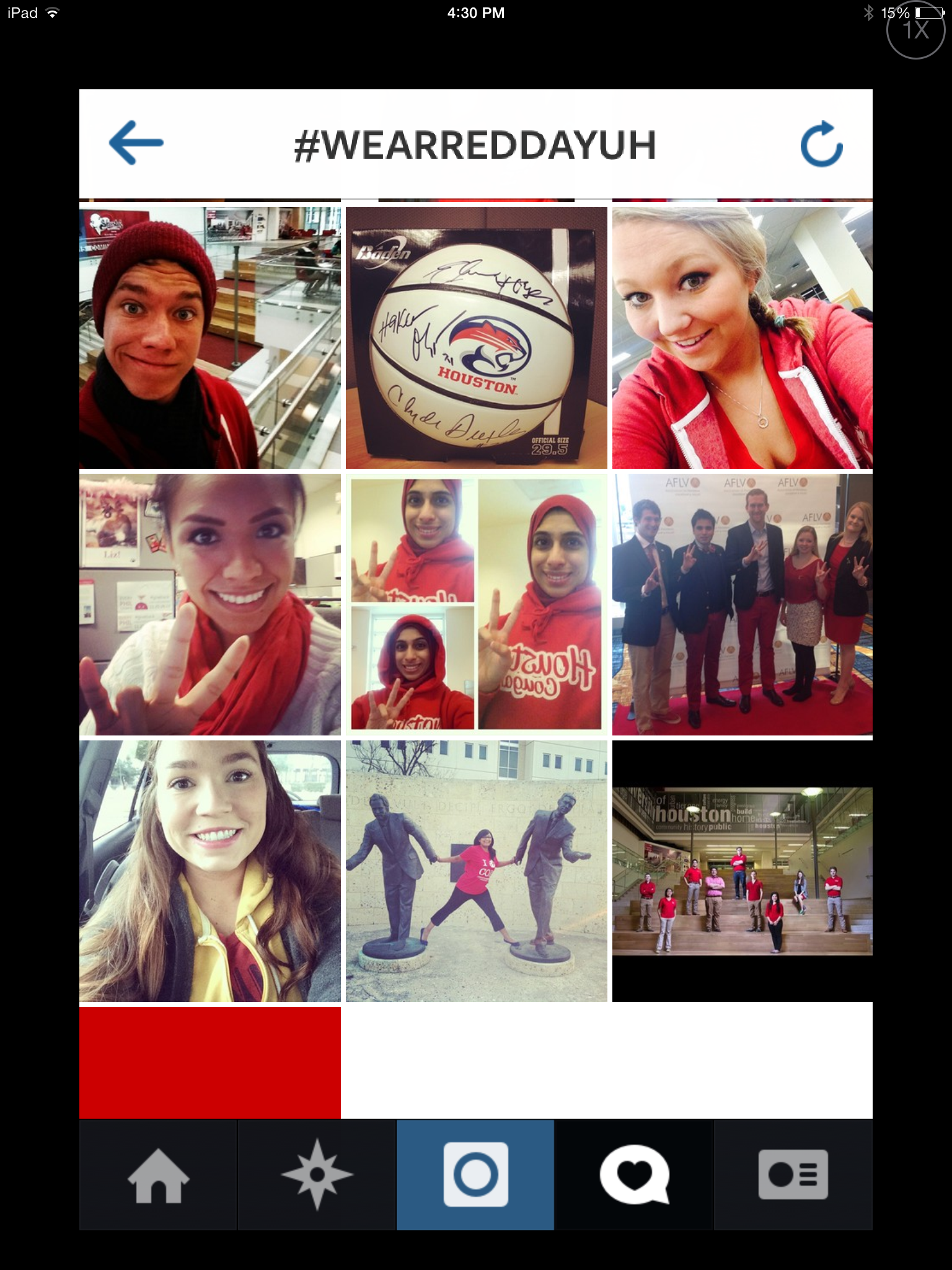This screenshot has height=1270, width=952.
Task: Open the solid red tile post
Action: click(210, 1062)
